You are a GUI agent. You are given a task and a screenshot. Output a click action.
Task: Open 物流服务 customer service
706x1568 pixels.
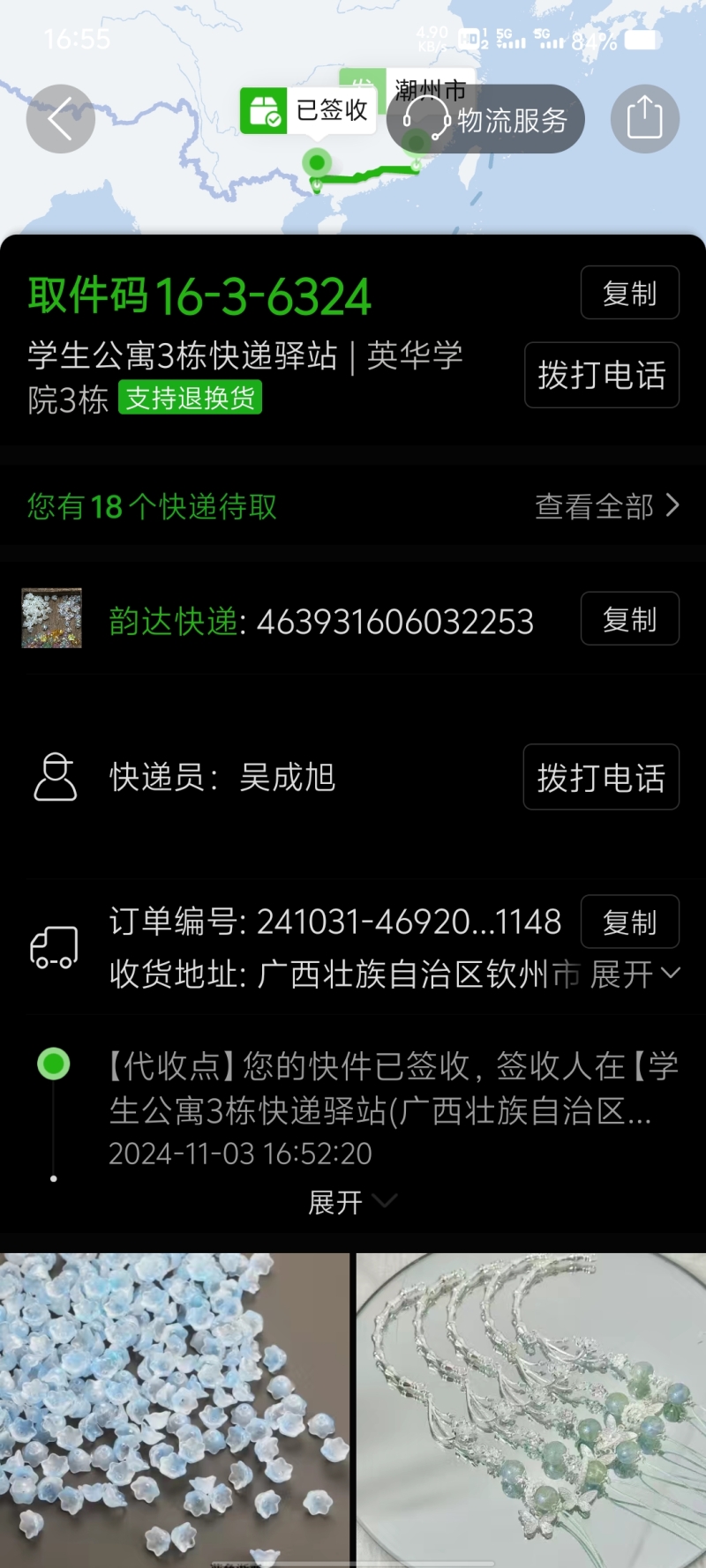tap(485, 119)
